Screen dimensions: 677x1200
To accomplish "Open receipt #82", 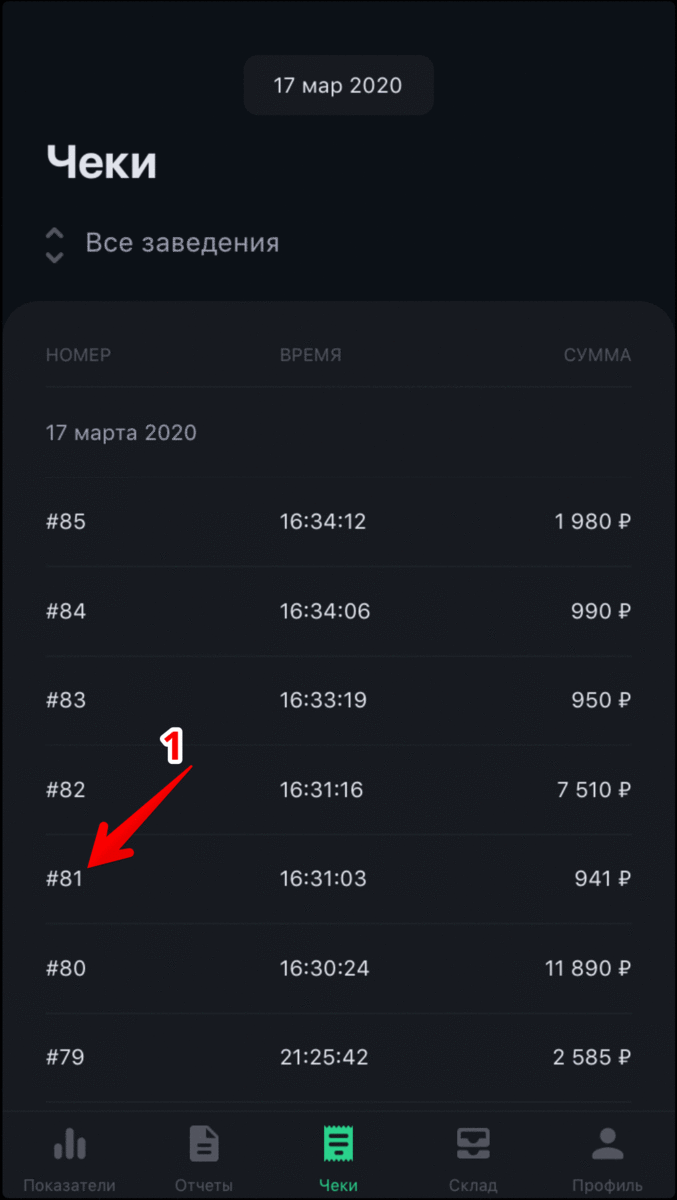I will tap(338, 790).
